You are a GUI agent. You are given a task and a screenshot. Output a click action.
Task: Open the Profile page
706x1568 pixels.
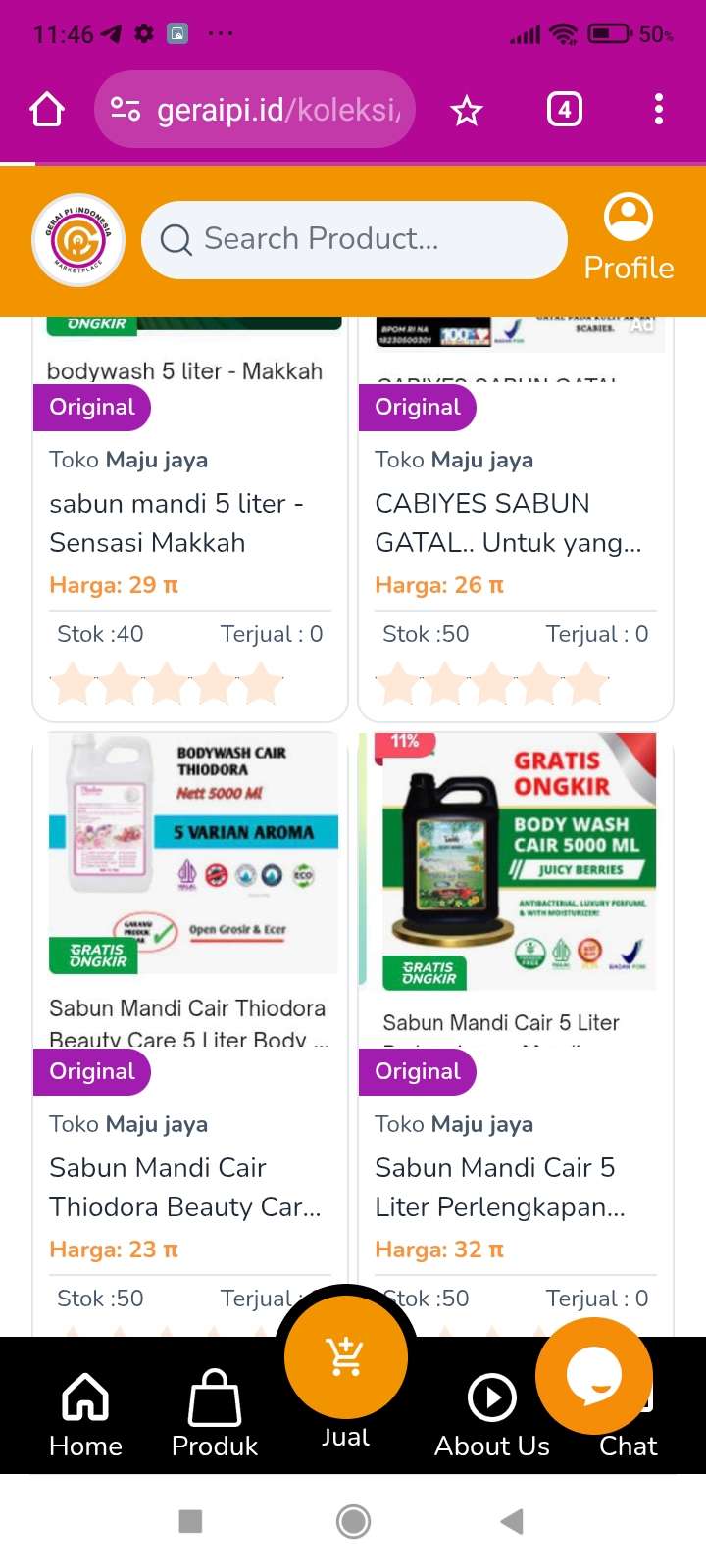coord(629,238)
